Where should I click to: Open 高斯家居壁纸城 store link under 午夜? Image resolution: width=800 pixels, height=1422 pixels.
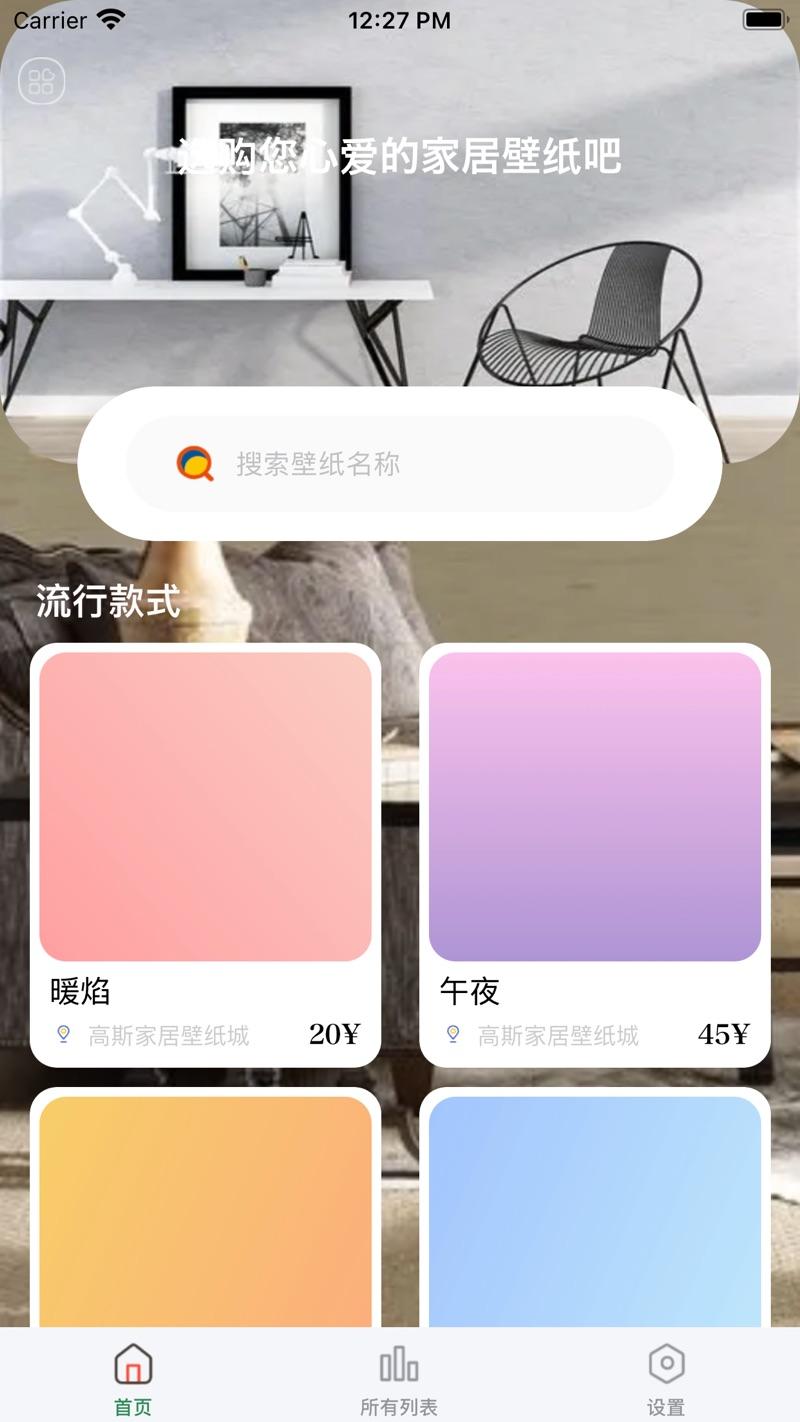click(x=557, y=1035)
